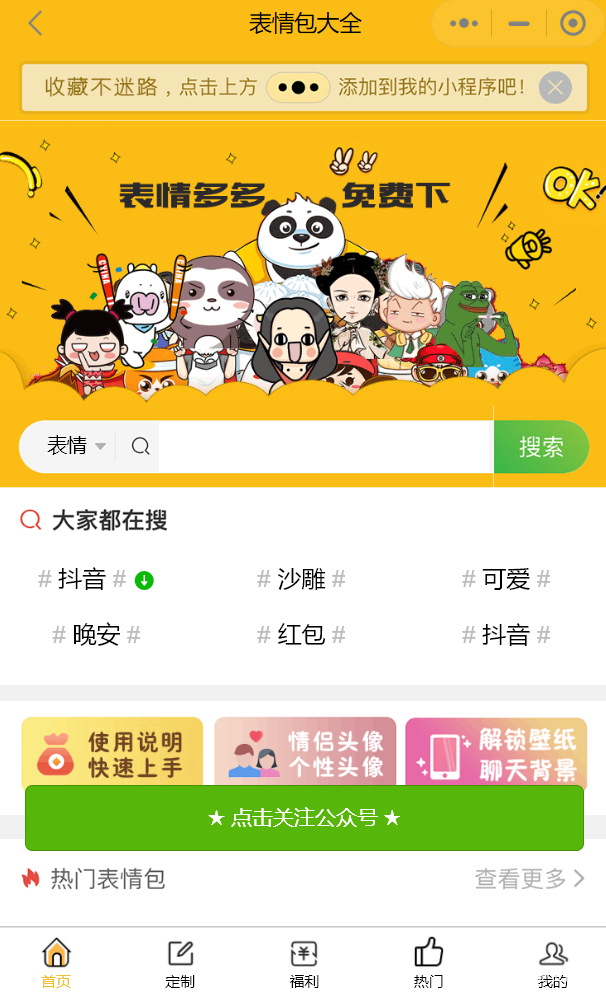Viewport: 606px width, 992px height.
Task: Focus the search text field
Action: click(x=325, y=446)
